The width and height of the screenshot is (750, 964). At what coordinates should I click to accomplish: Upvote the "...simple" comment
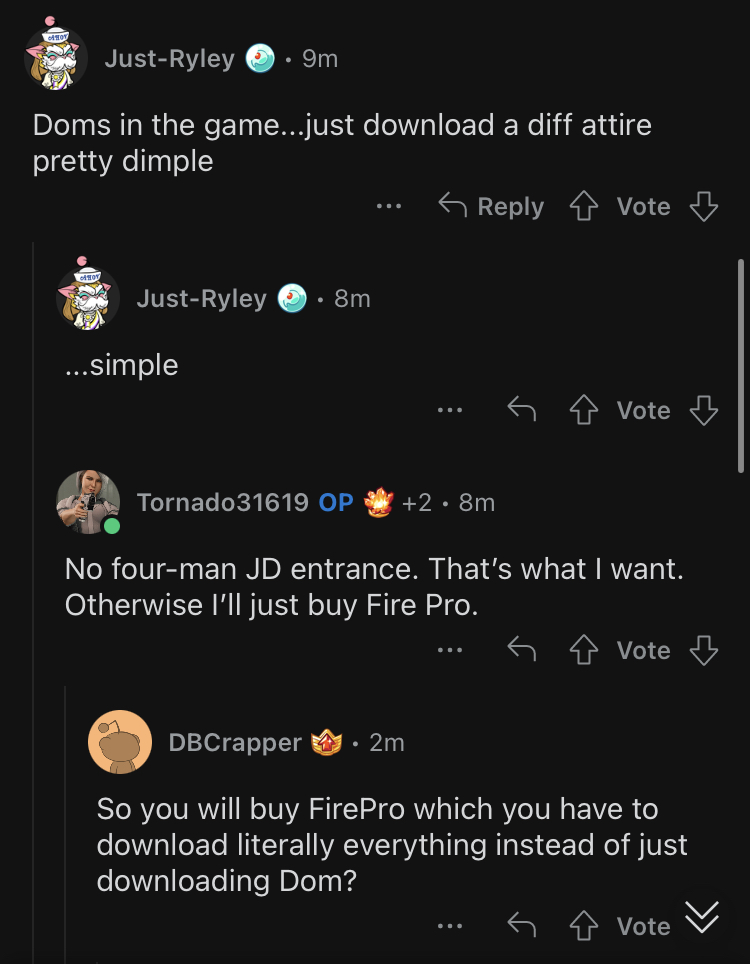point(583,410)
